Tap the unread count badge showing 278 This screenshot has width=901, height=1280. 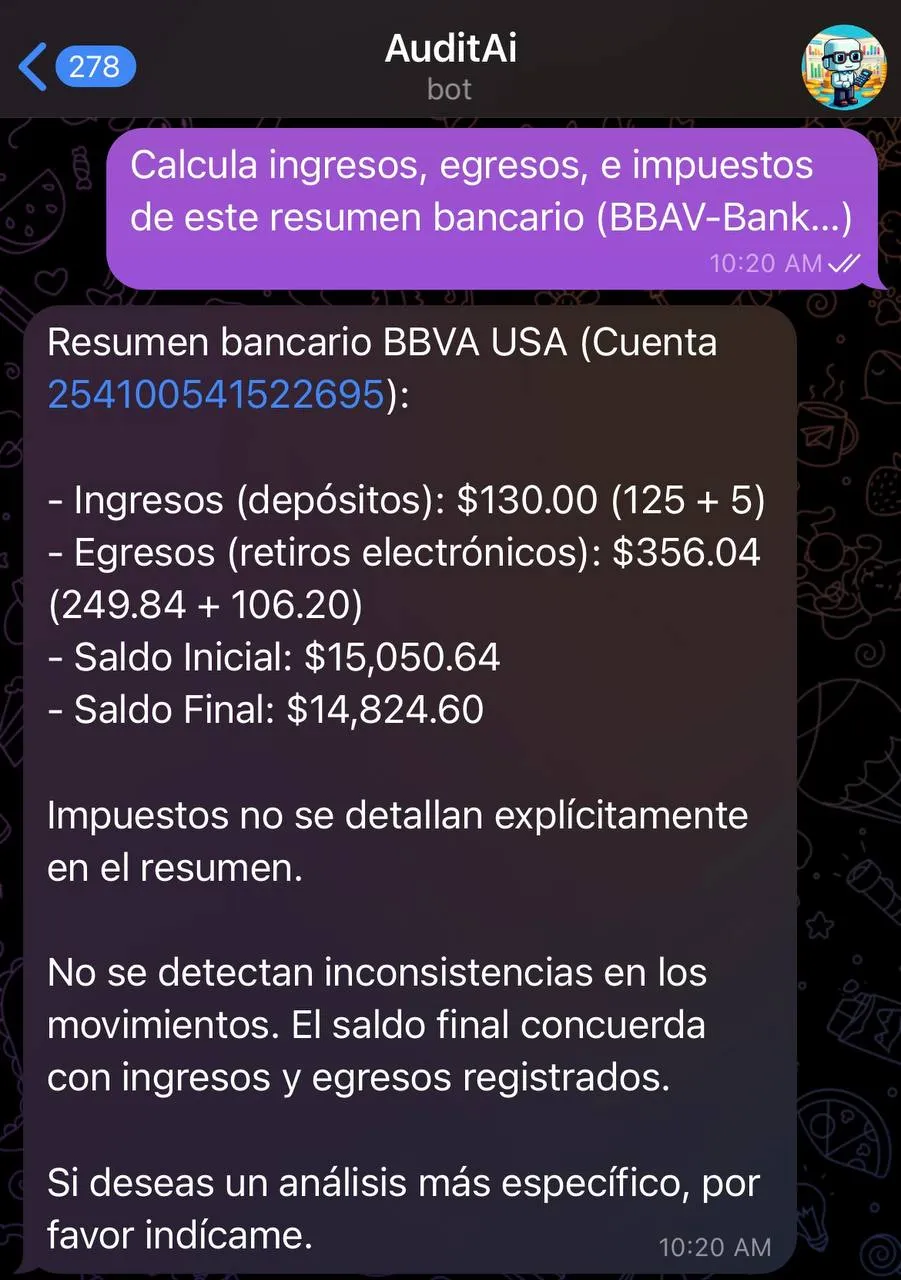click(x=97, y=66)
